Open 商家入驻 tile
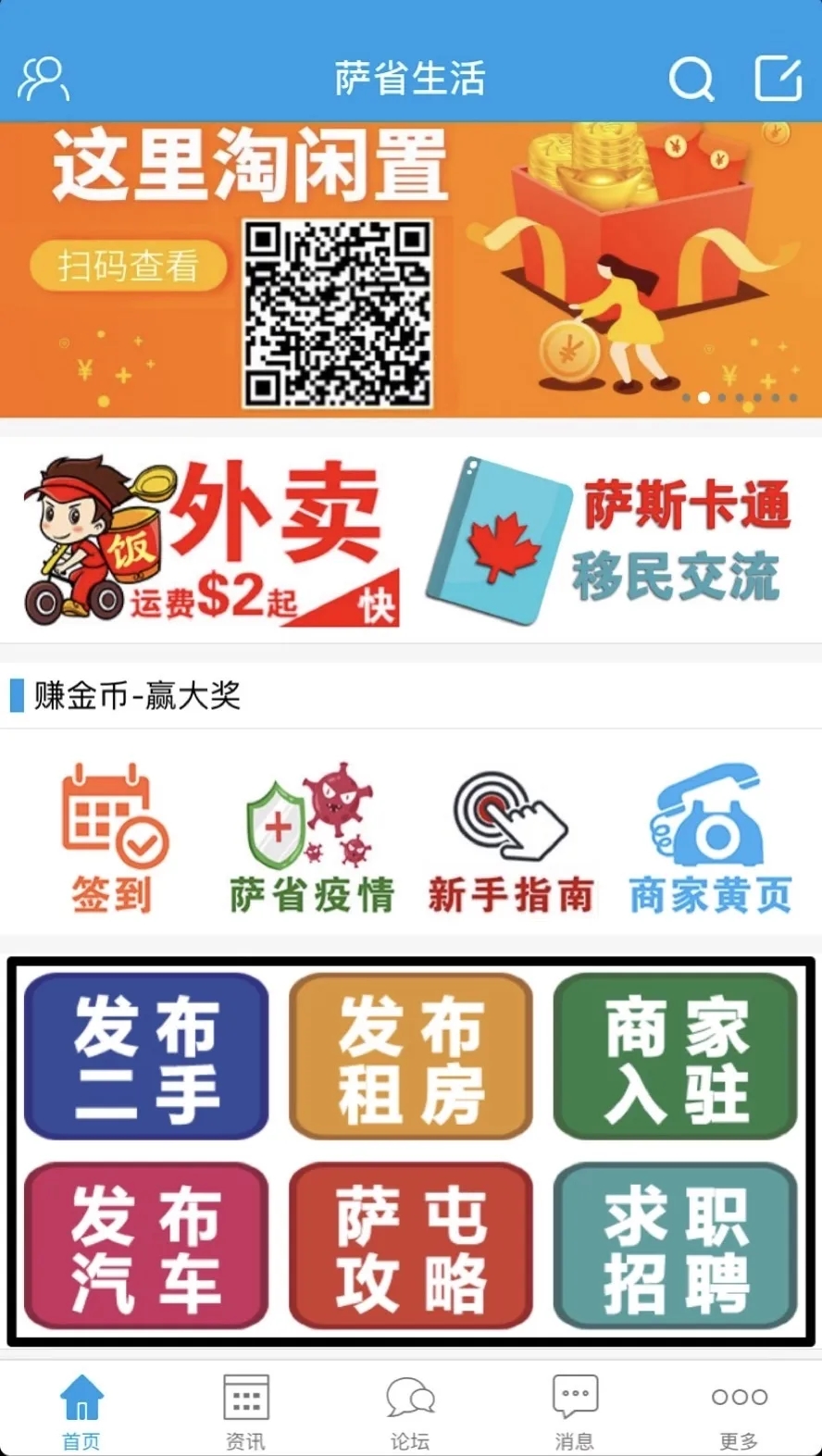The height and width of the screenshot is (1456, 822). 675,1056
